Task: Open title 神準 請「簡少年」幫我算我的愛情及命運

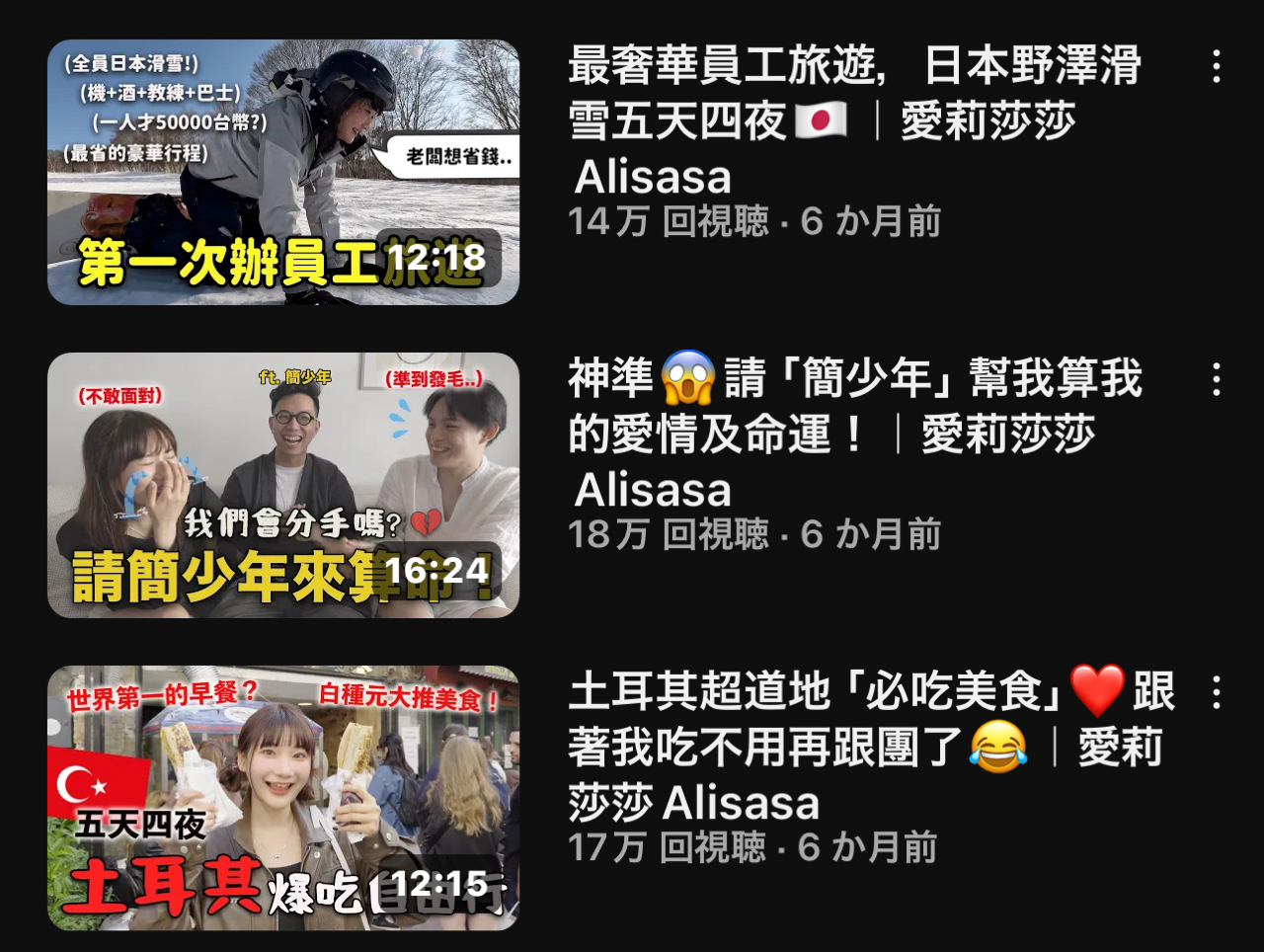Action: point(853,406)
